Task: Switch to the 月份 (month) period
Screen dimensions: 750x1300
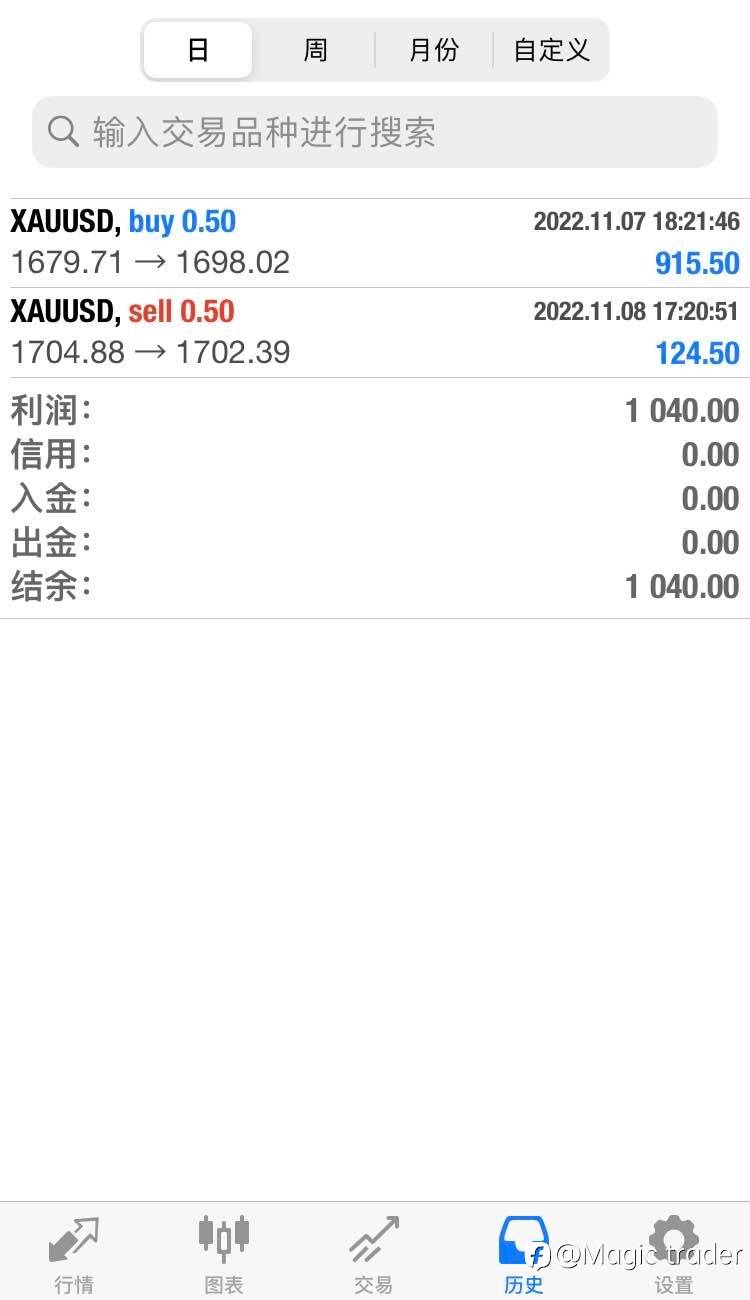Action: coord(434,50)
